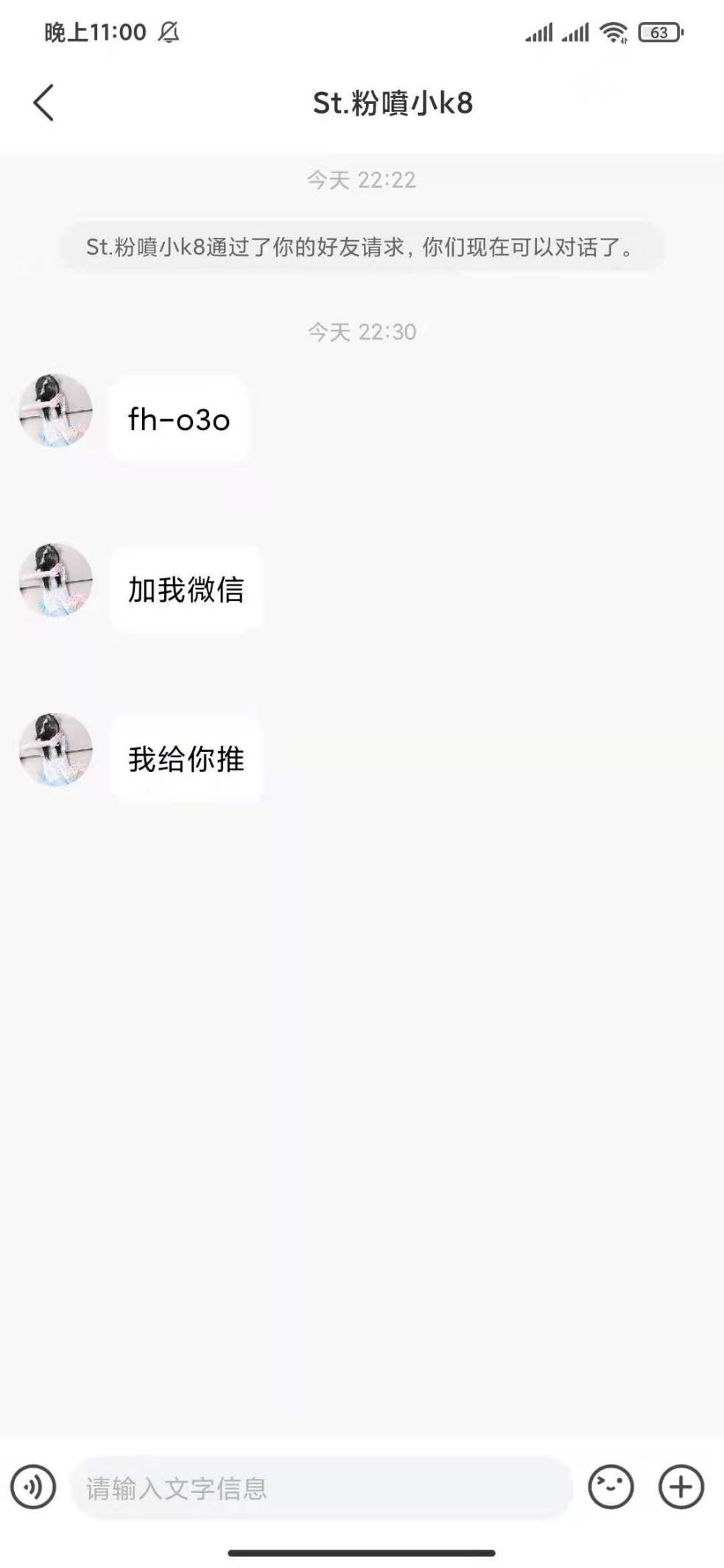Tap avatar next to 加我微信 message

(x=56, y=580)
